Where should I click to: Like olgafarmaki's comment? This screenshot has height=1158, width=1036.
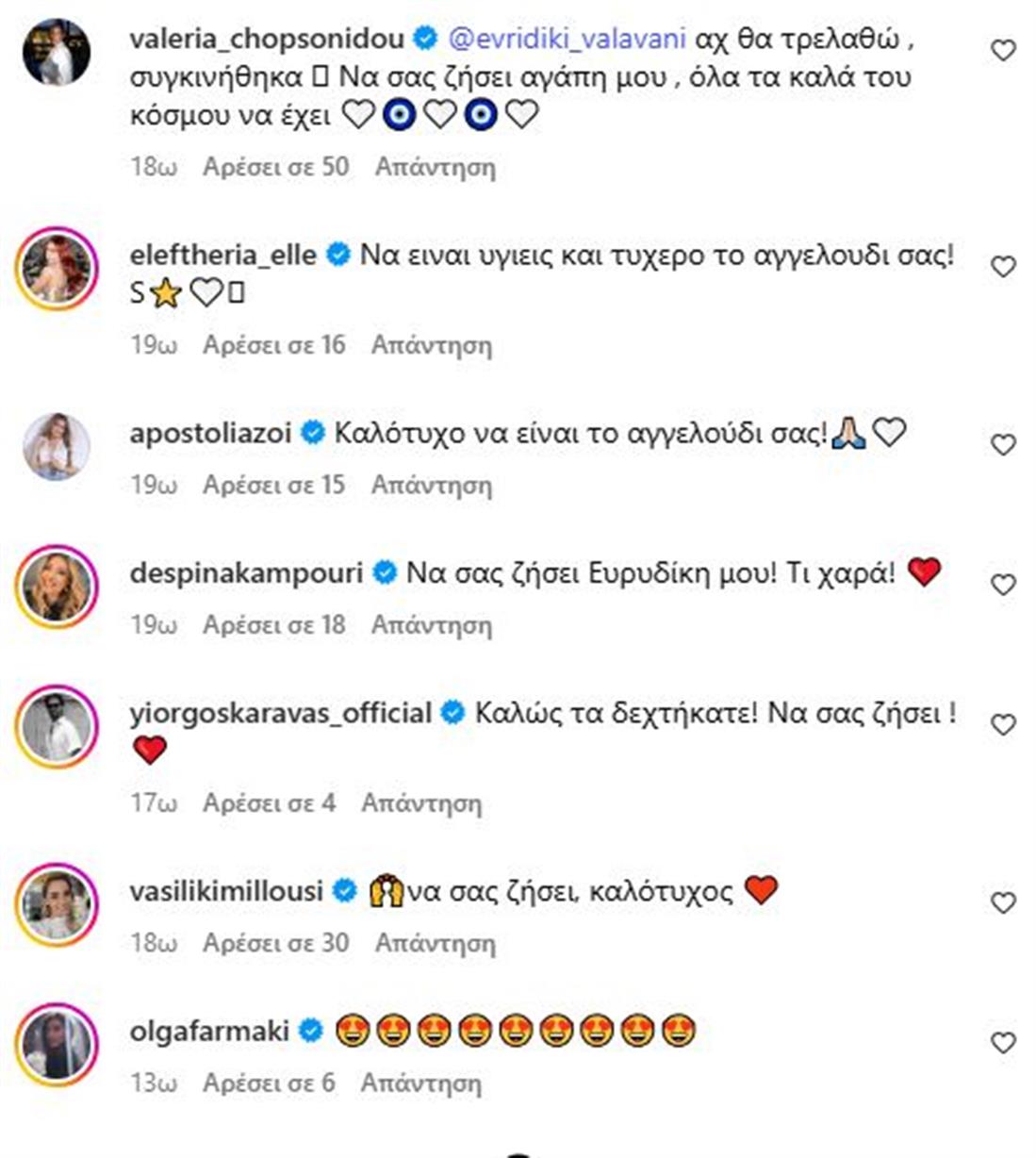(x=1003, y=1042)
